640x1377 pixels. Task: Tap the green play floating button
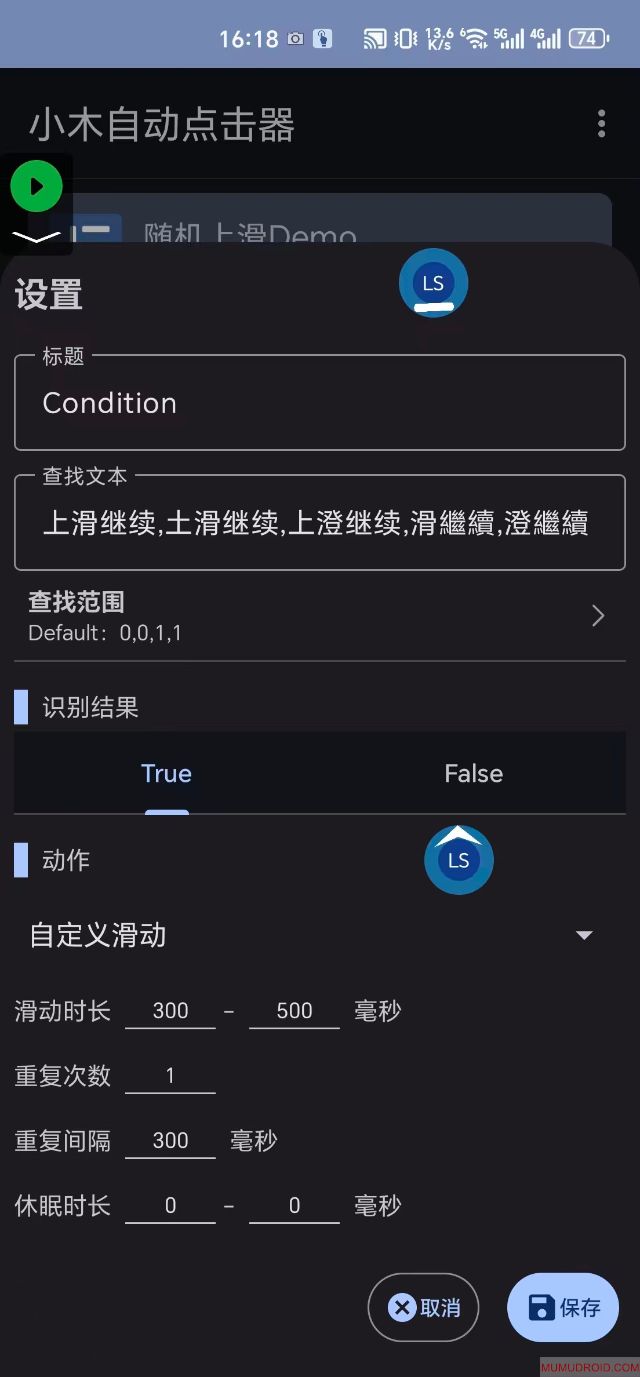pos(36,186)
